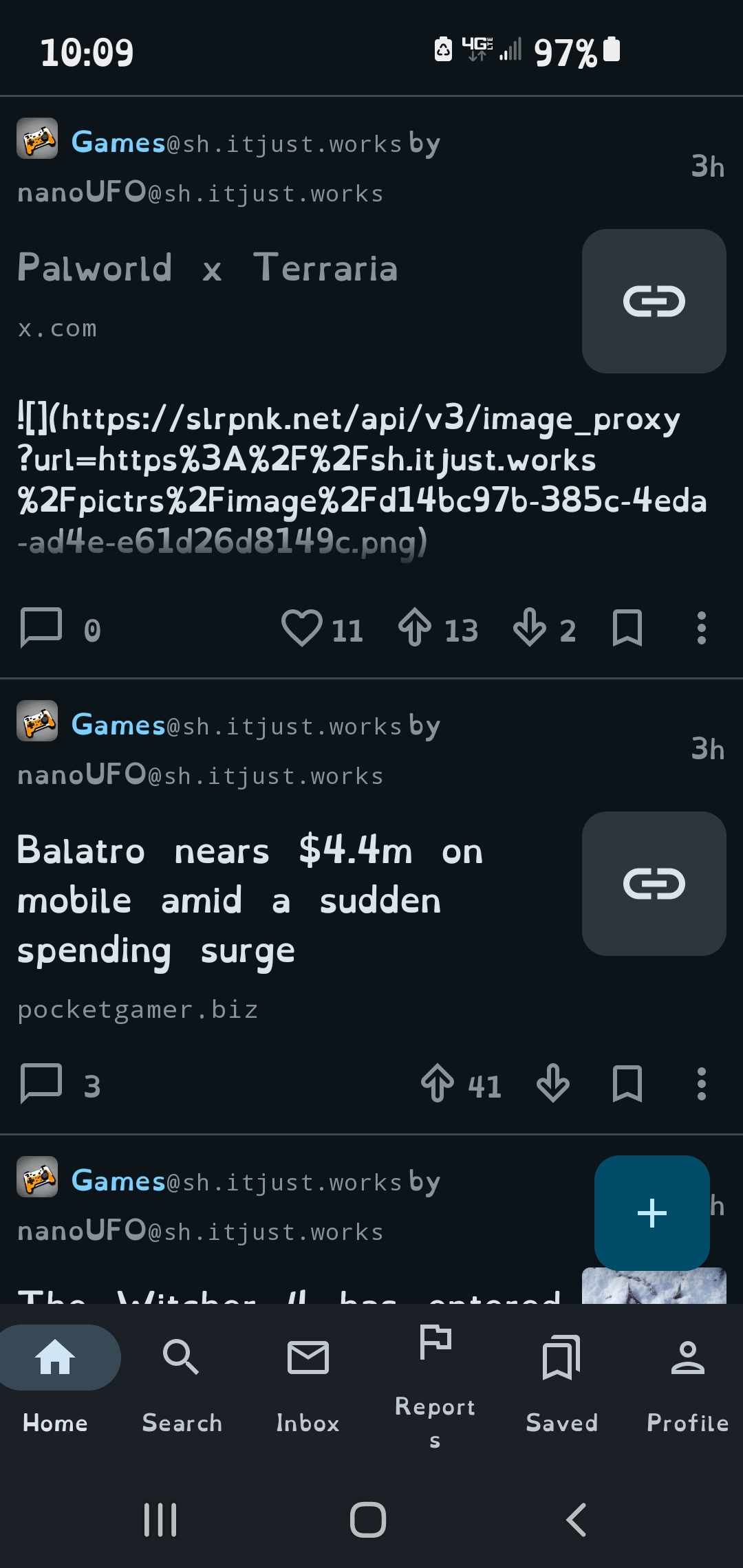Upvote the Balatro post
The width and height of the screenshot is (743, 1568).
pos(438,1084)
